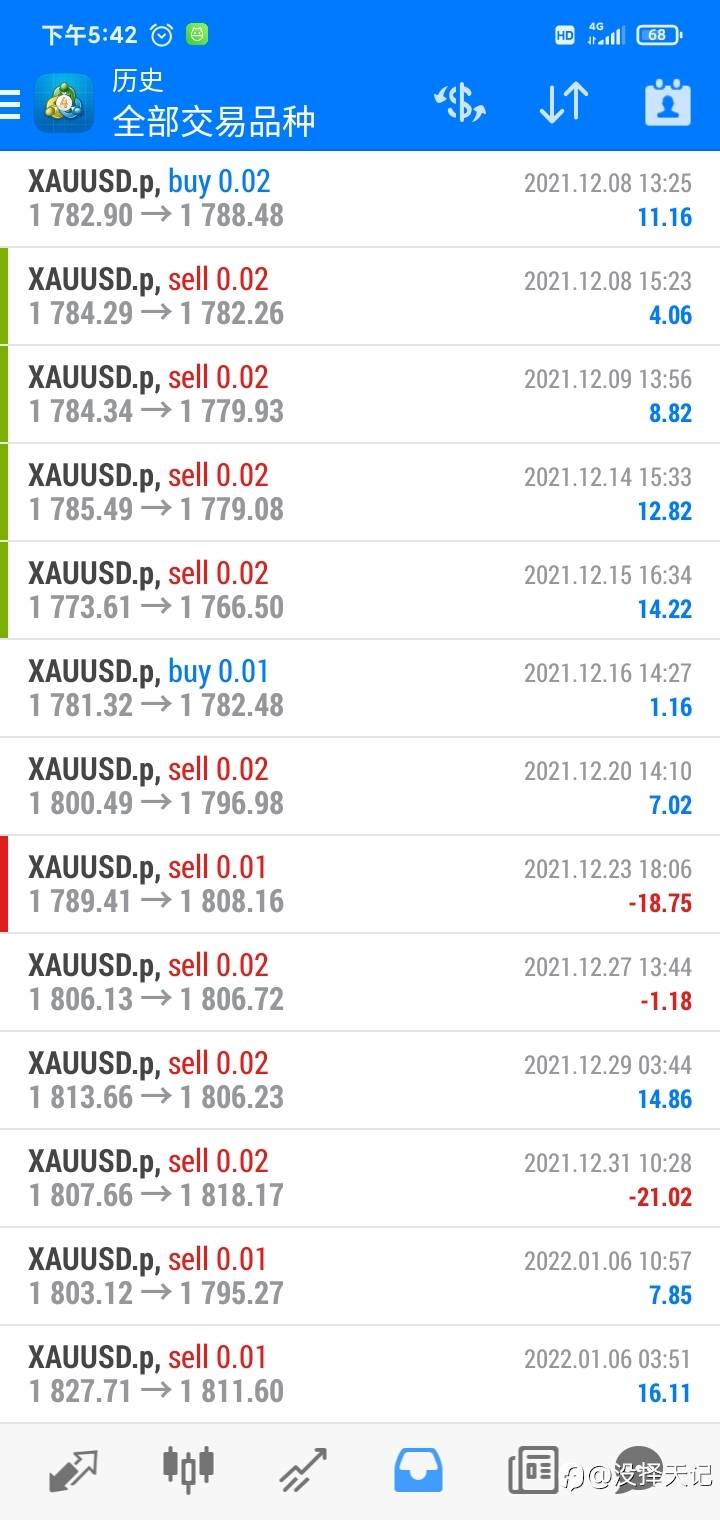Image resolution: width=720 pixels, height=1520 pixels.
Task: Select the History inbox tab
Action: tap(419, 1470)
